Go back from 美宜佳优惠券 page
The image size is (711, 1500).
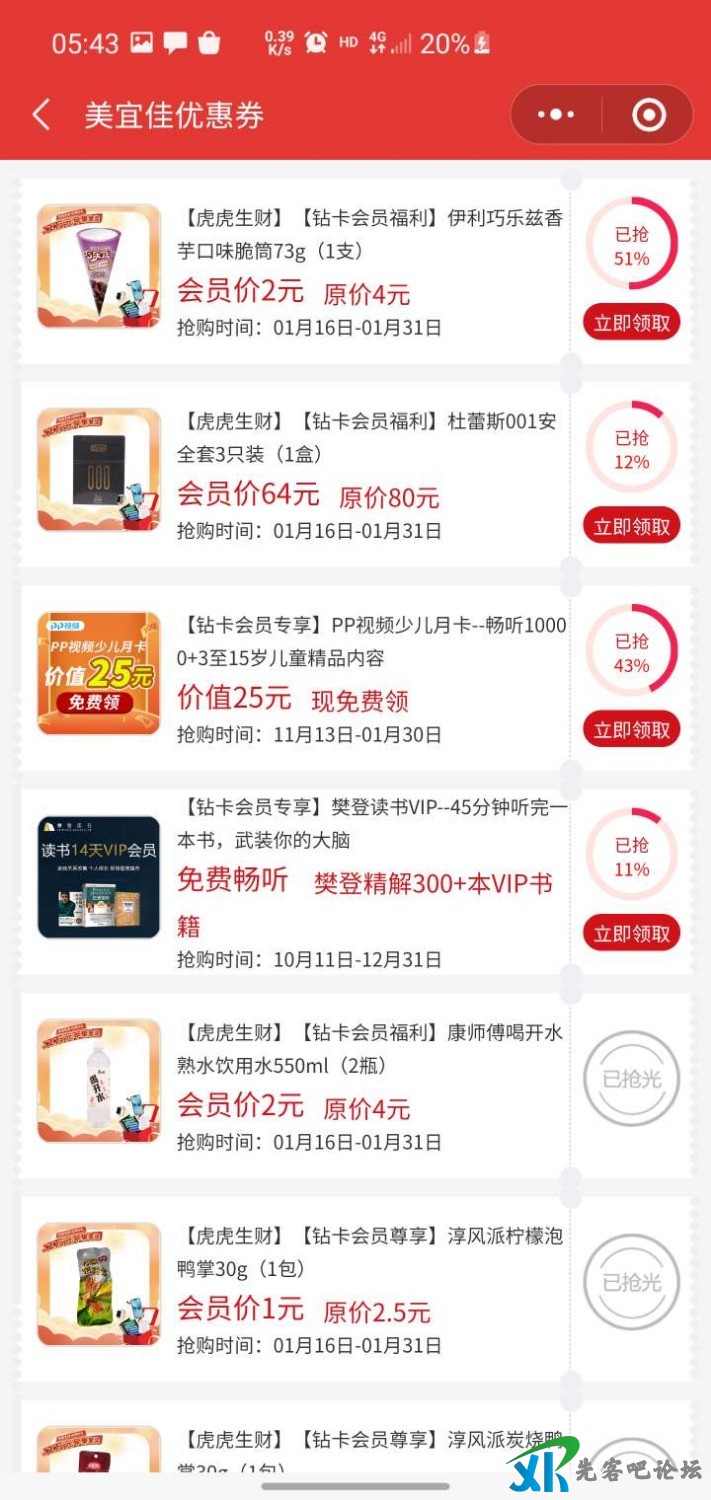(41, 115)
